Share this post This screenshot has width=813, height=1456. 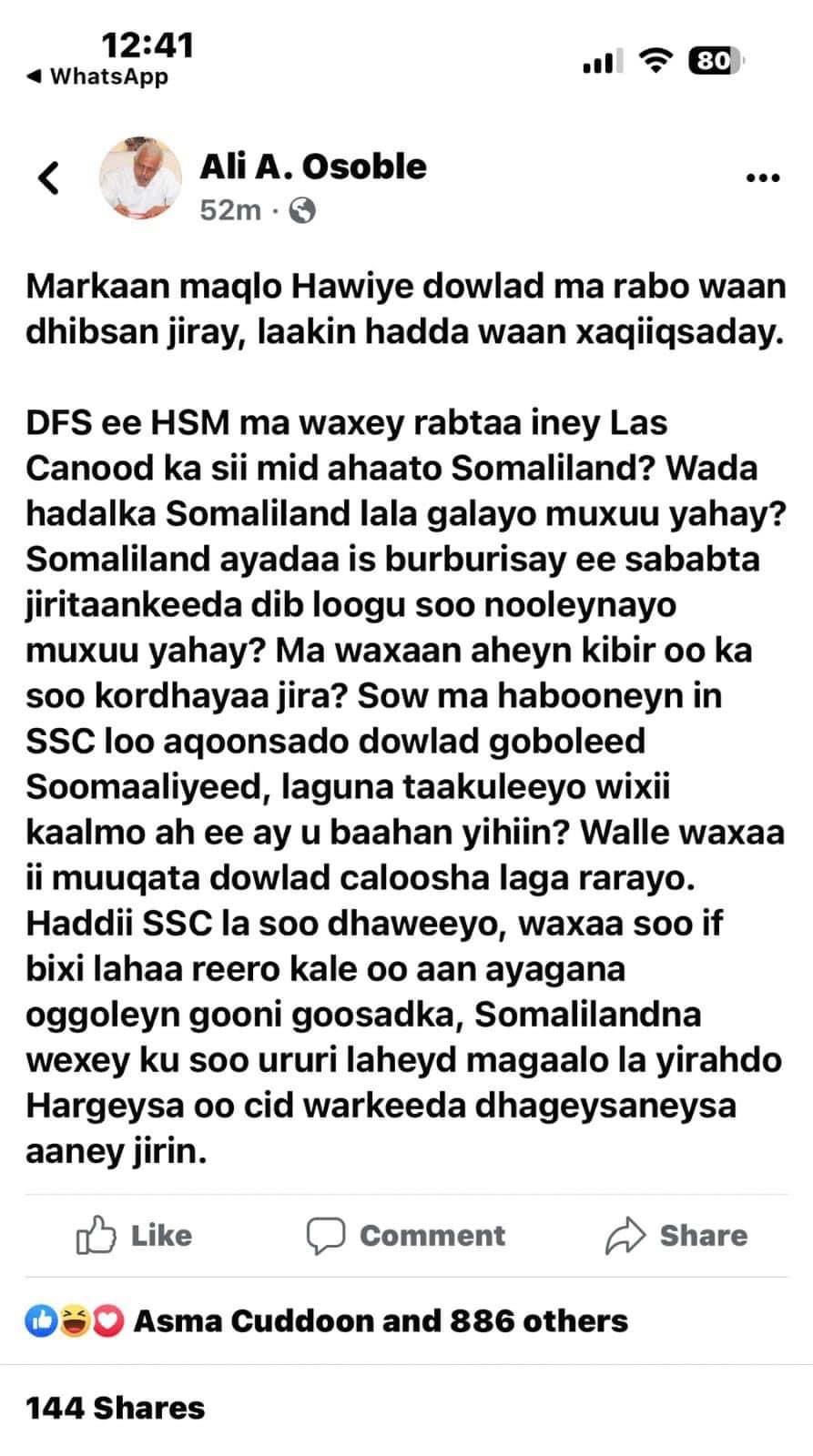676,1236
